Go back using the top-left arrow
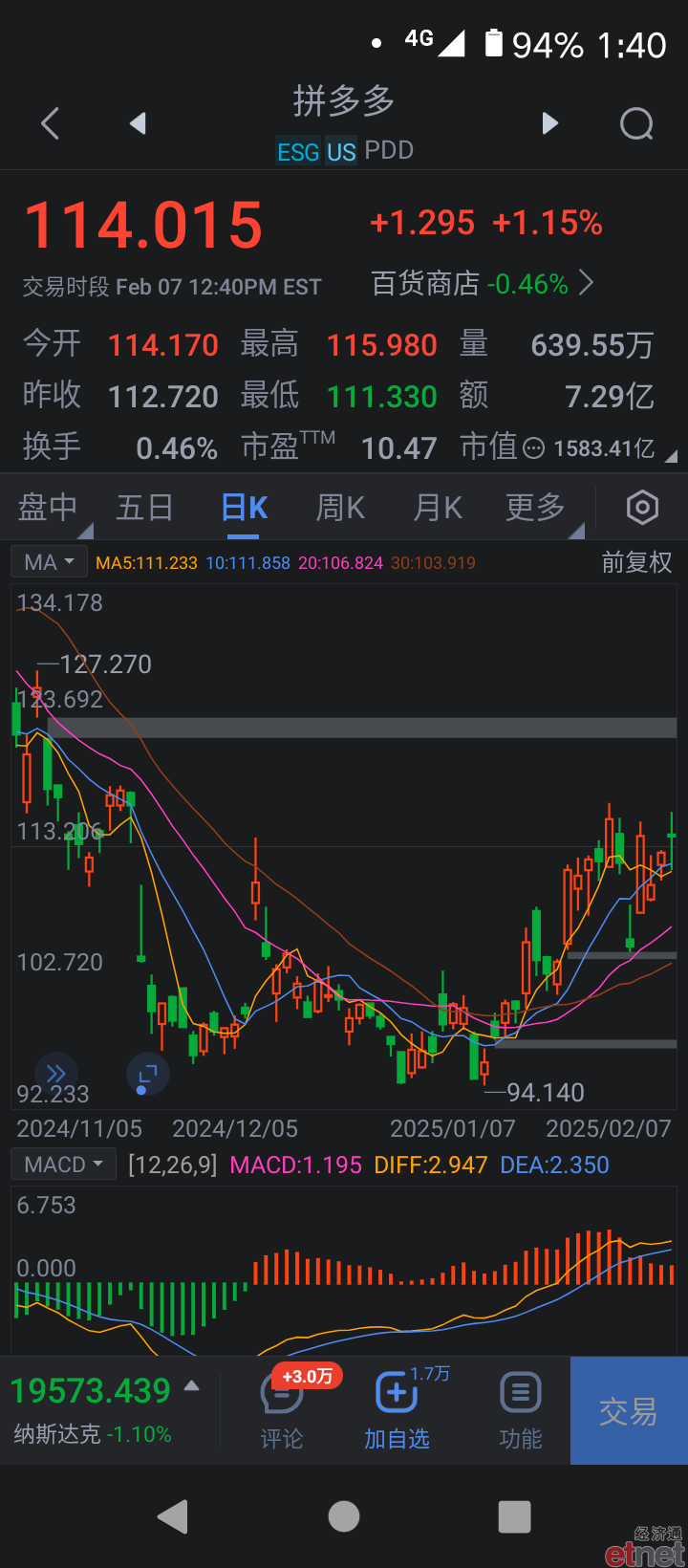 pyautogui.click(x=51, y=123)
